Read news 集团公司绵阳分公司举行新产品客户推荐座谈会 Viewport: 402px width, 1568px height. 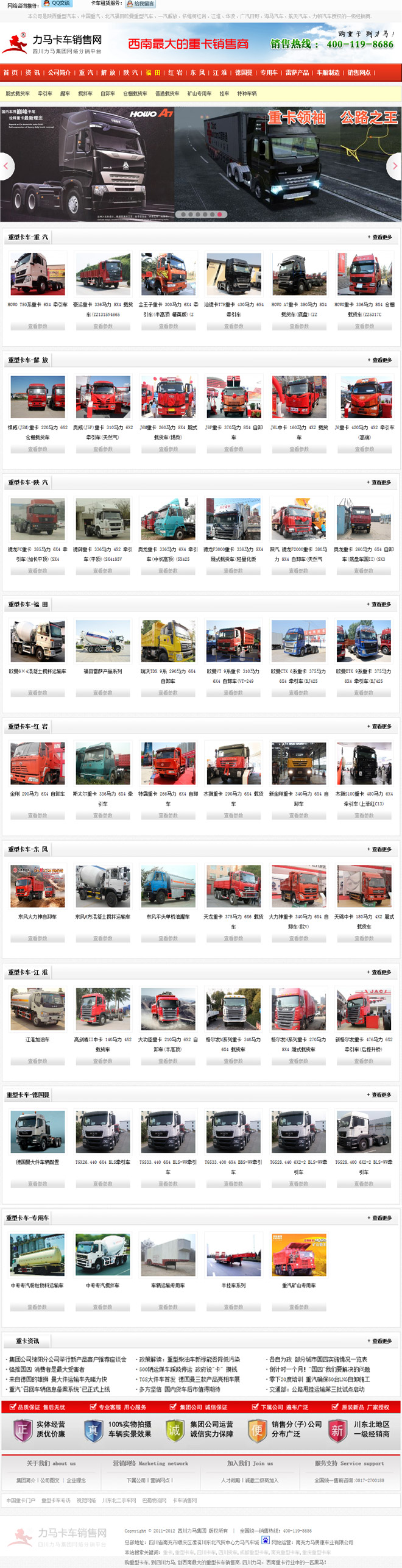coord(68,1360)
